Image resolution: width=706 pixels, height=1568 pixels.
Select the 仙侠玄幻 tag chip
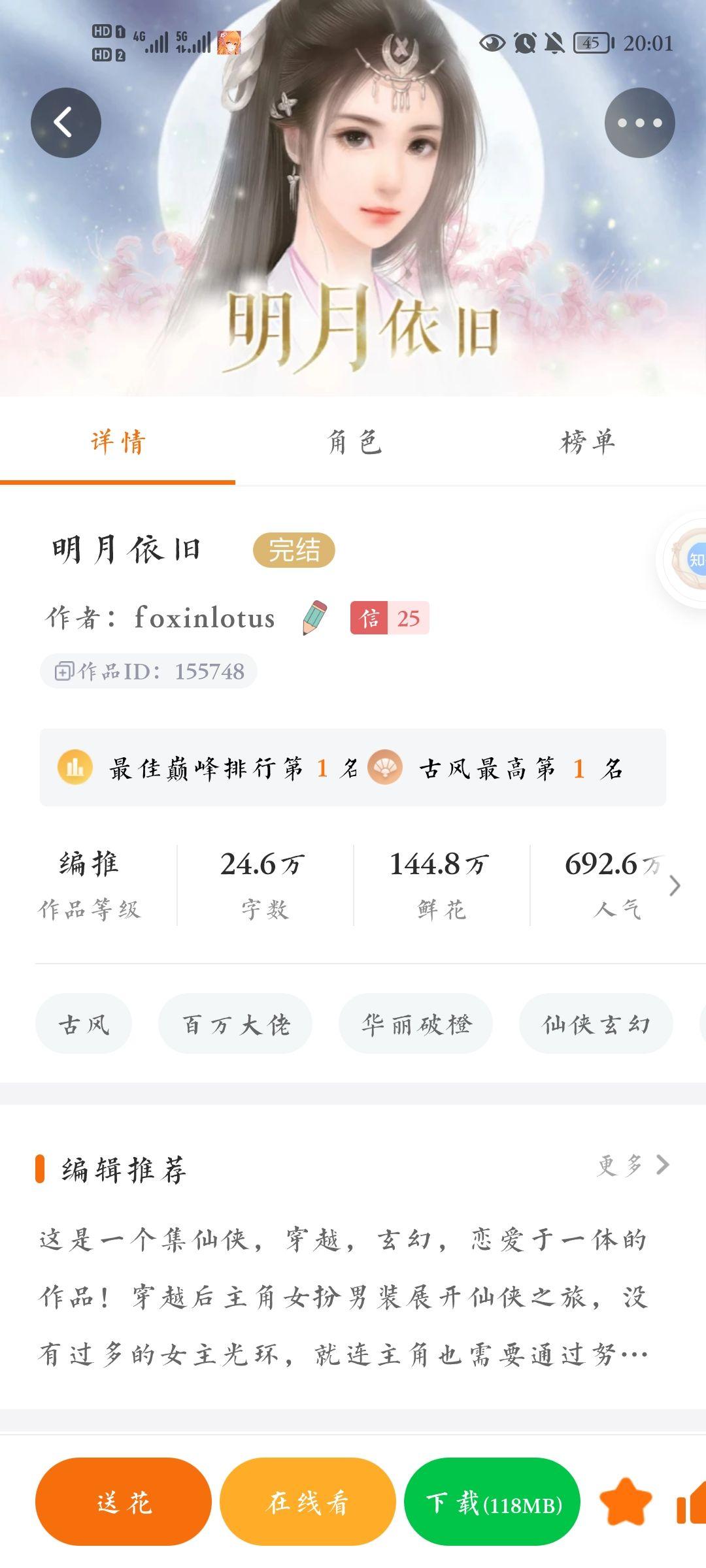pyautogui.click(x=596, y=1024)
